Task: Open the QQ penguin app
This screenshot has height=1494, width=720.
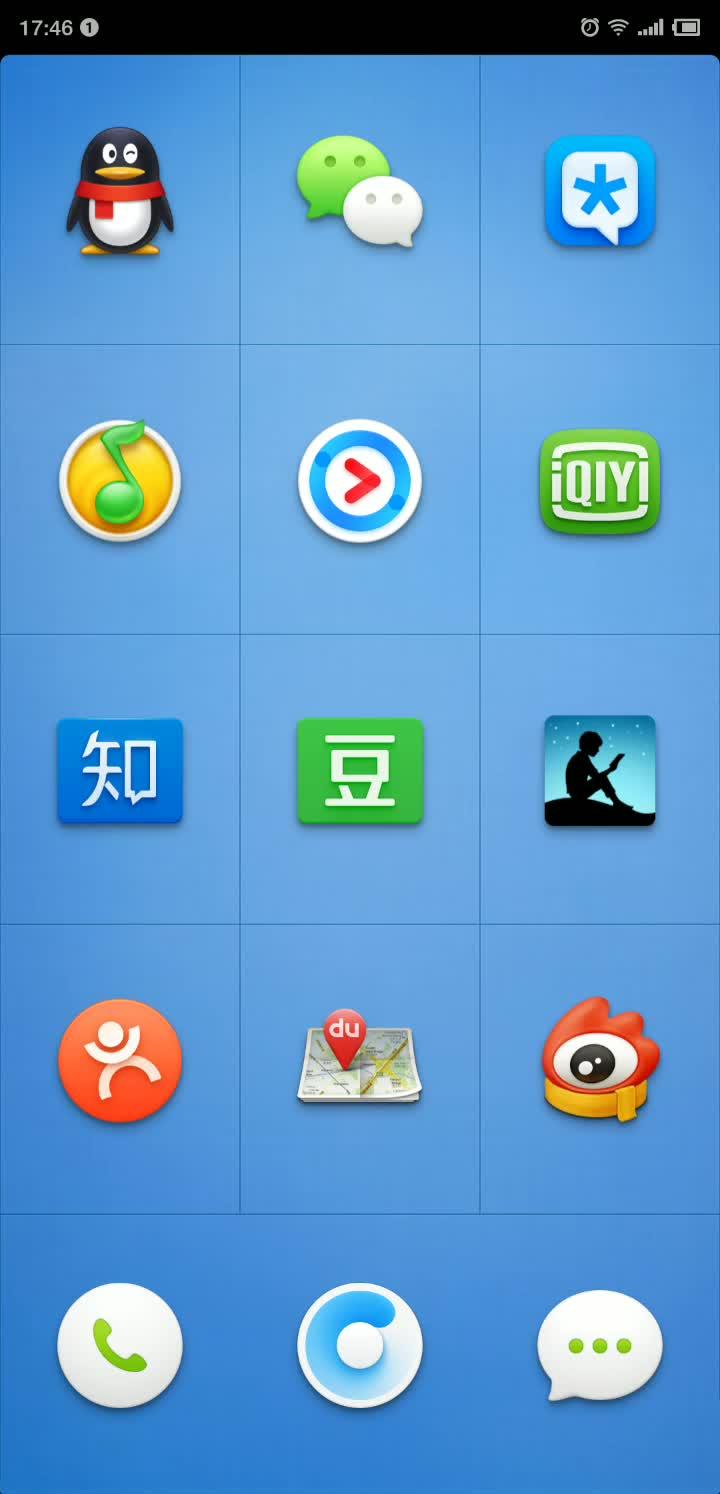Action: click(x=120, y=191)
